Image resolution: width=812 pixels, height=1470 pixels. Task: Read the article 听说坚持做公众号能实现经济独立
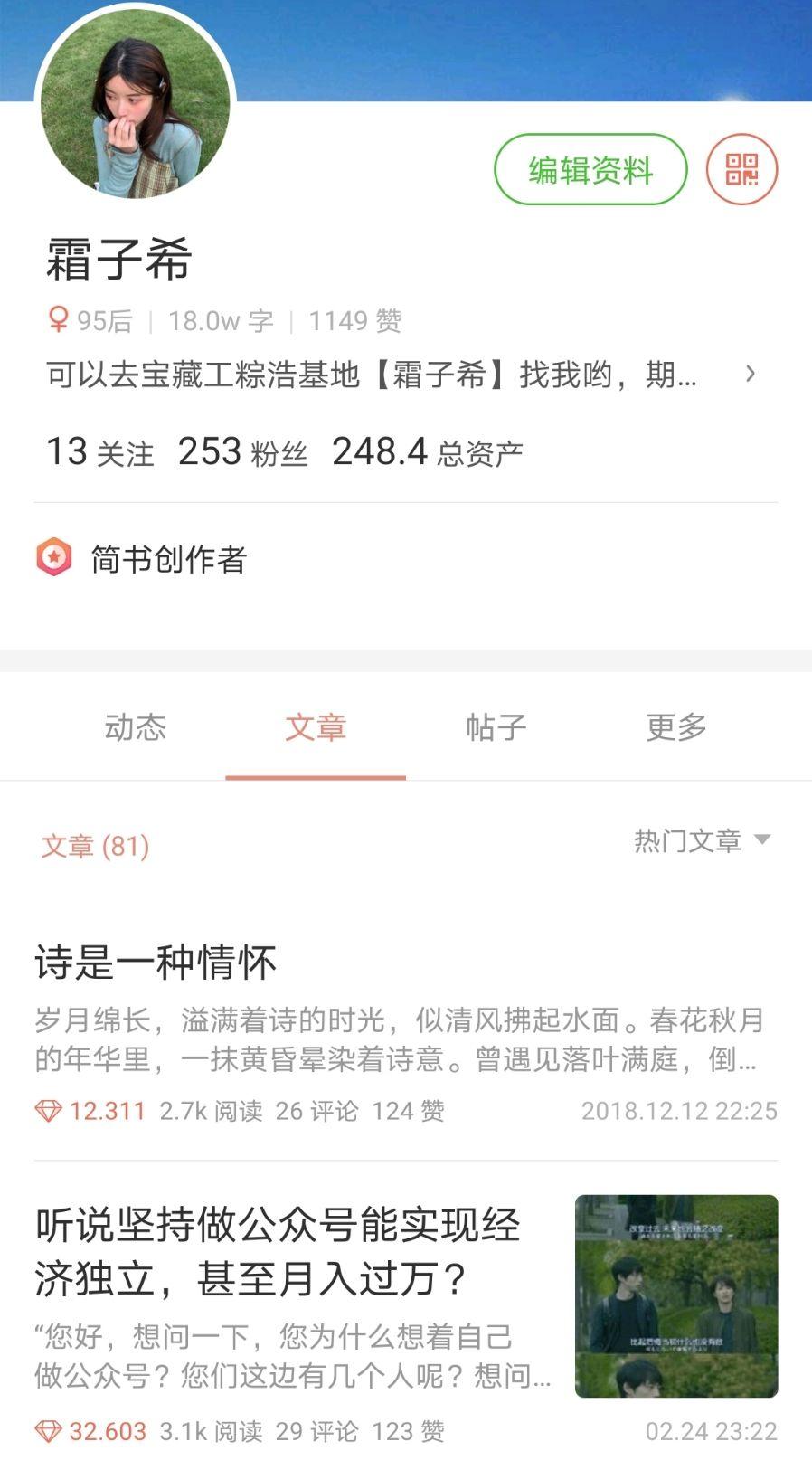pyautogui.click(x=277, y=1252)
